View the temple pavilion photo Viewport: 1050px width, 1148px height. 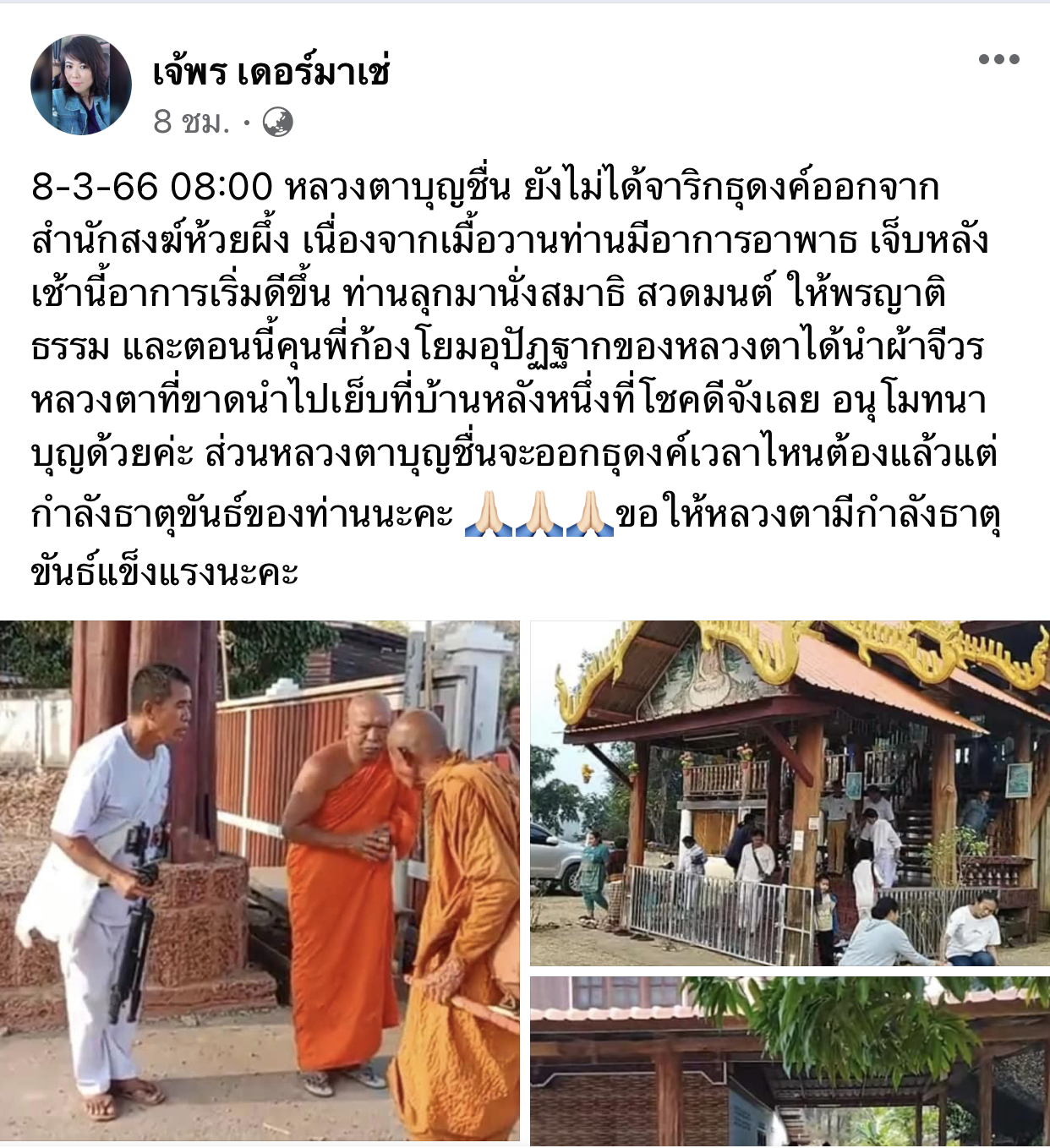coord(790,793)
